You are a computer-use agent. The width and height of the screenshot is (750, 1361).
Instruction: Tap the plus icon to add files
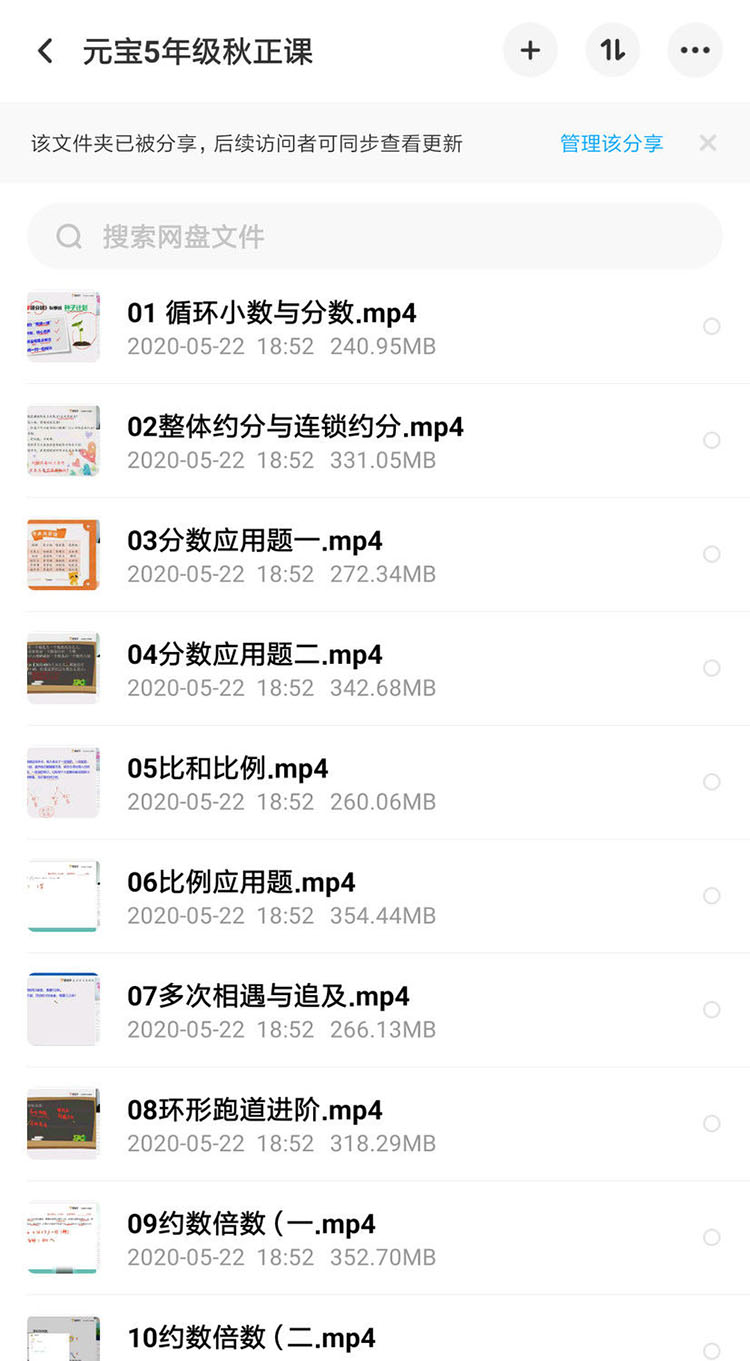(530, 50)
